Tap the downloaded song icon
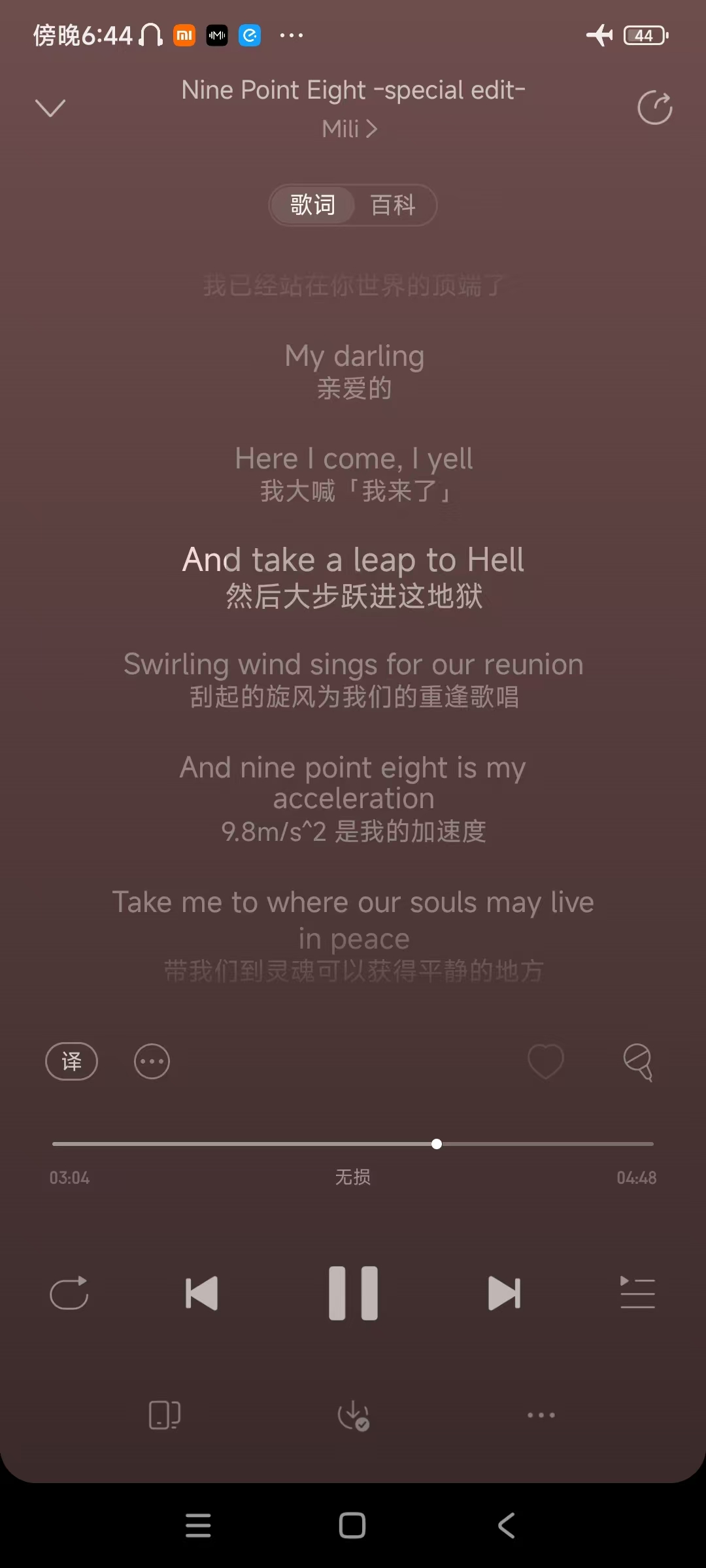706x1568 pixels. pos(353,1415)
